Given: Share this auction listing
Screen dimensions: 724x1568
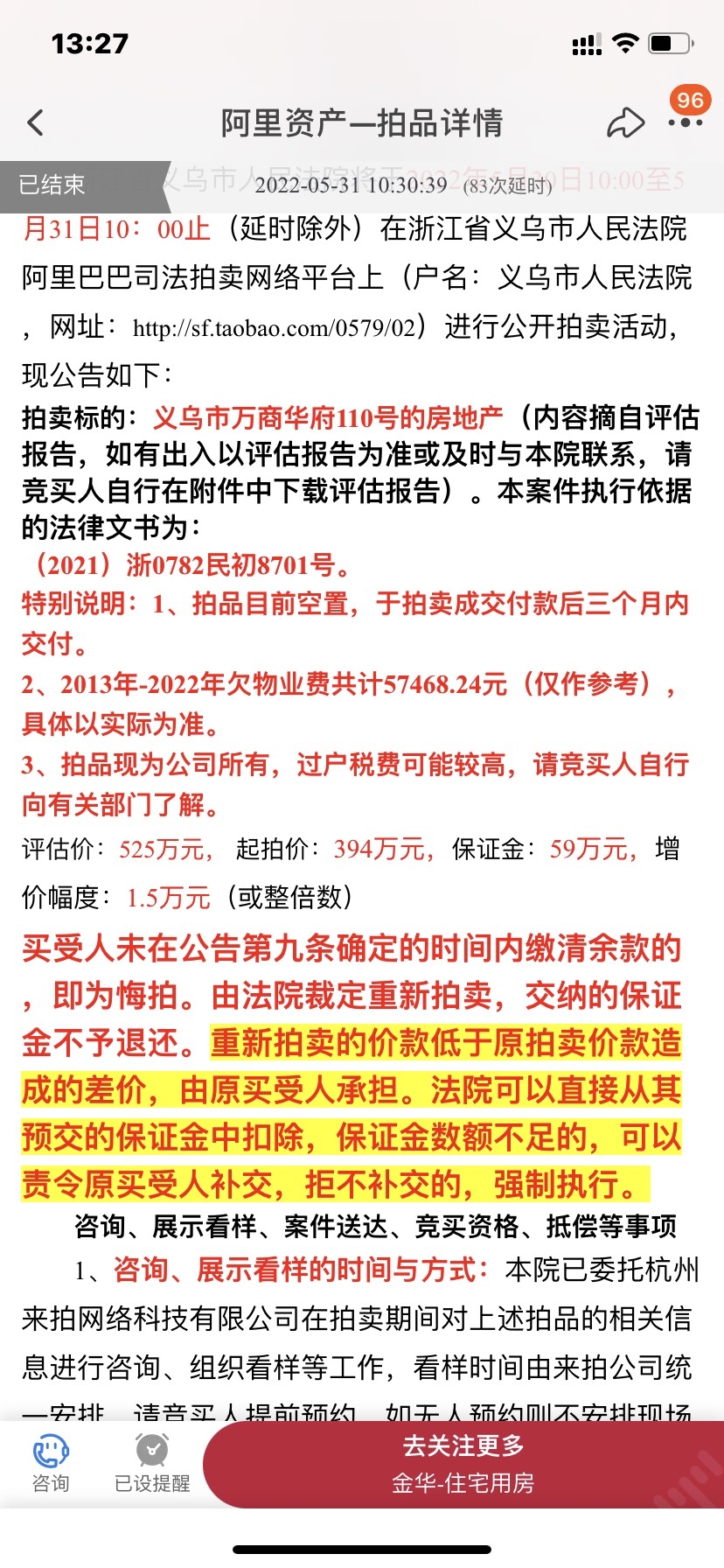Looking at the screenshot, I should 625,123.
